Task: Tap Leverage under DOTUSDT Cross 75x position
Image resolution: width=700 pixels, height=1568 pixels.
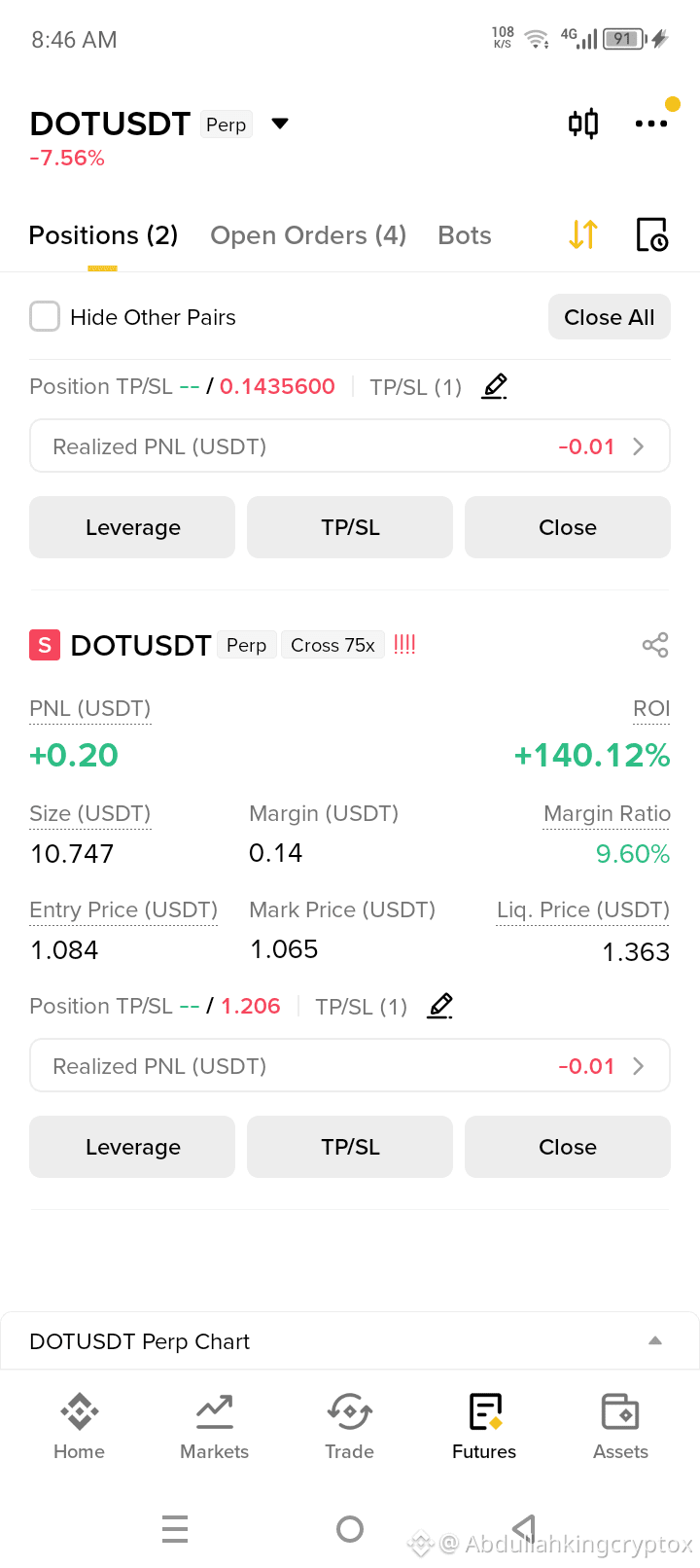Action: pyautogui.click(x=132, y=1147)
